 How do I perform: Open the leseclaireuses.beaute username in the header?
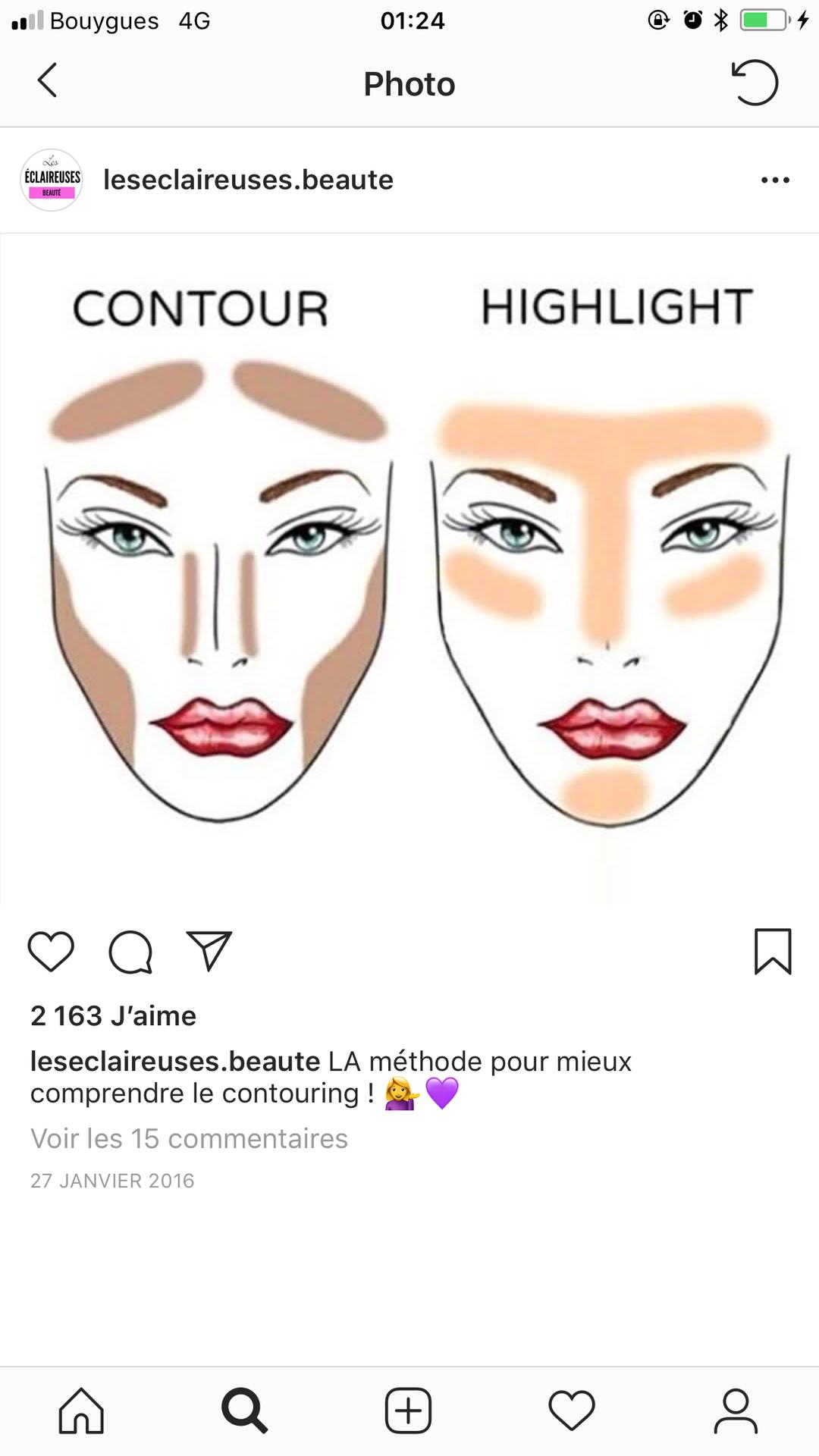(x=248, y=180)
